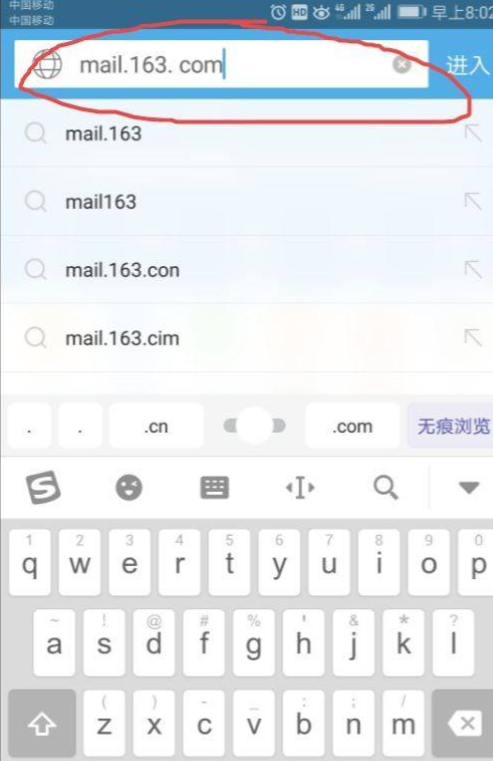Screen dimensions: 493x761
Task: Tap the shift key
Action: [42, 724]
